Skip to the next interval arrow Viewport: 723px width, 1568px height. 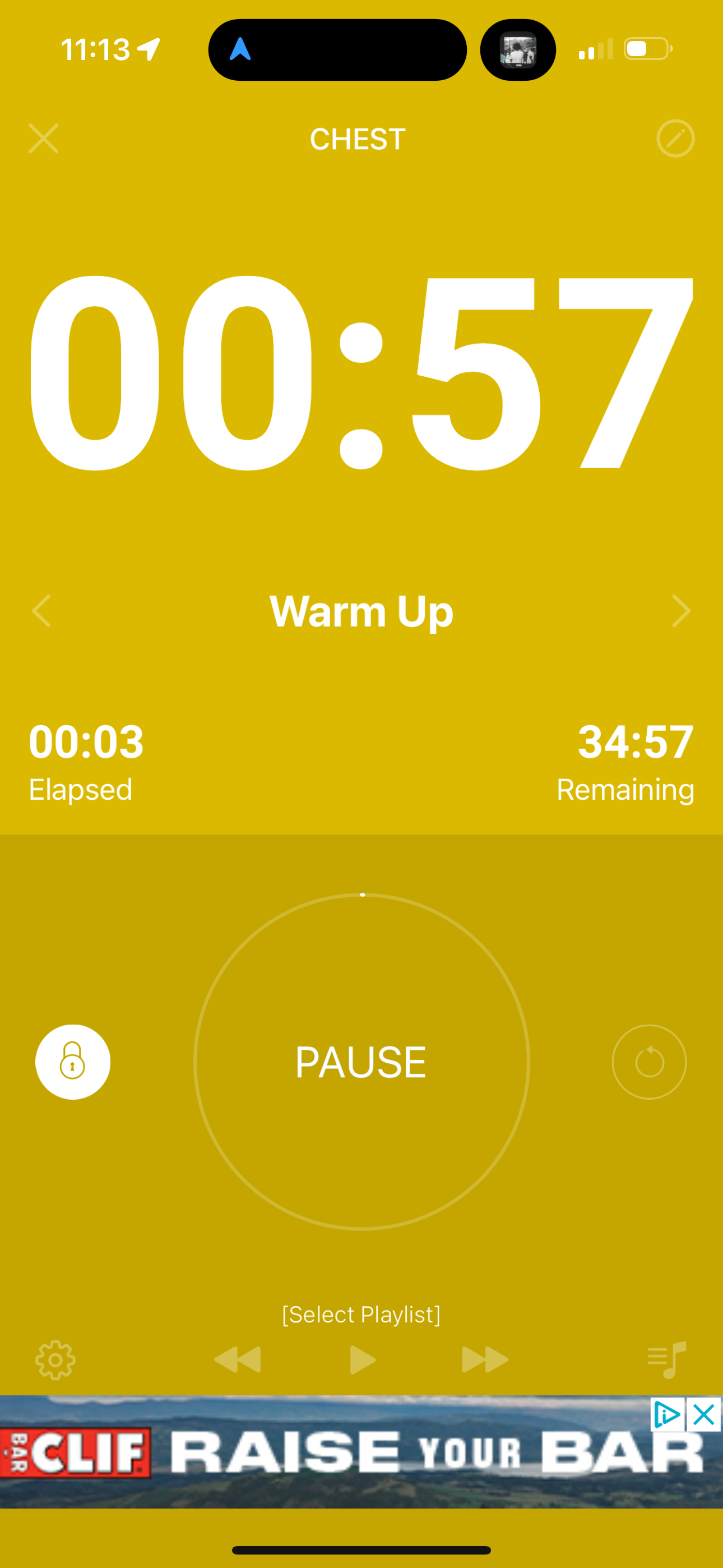tap(680, 611)
